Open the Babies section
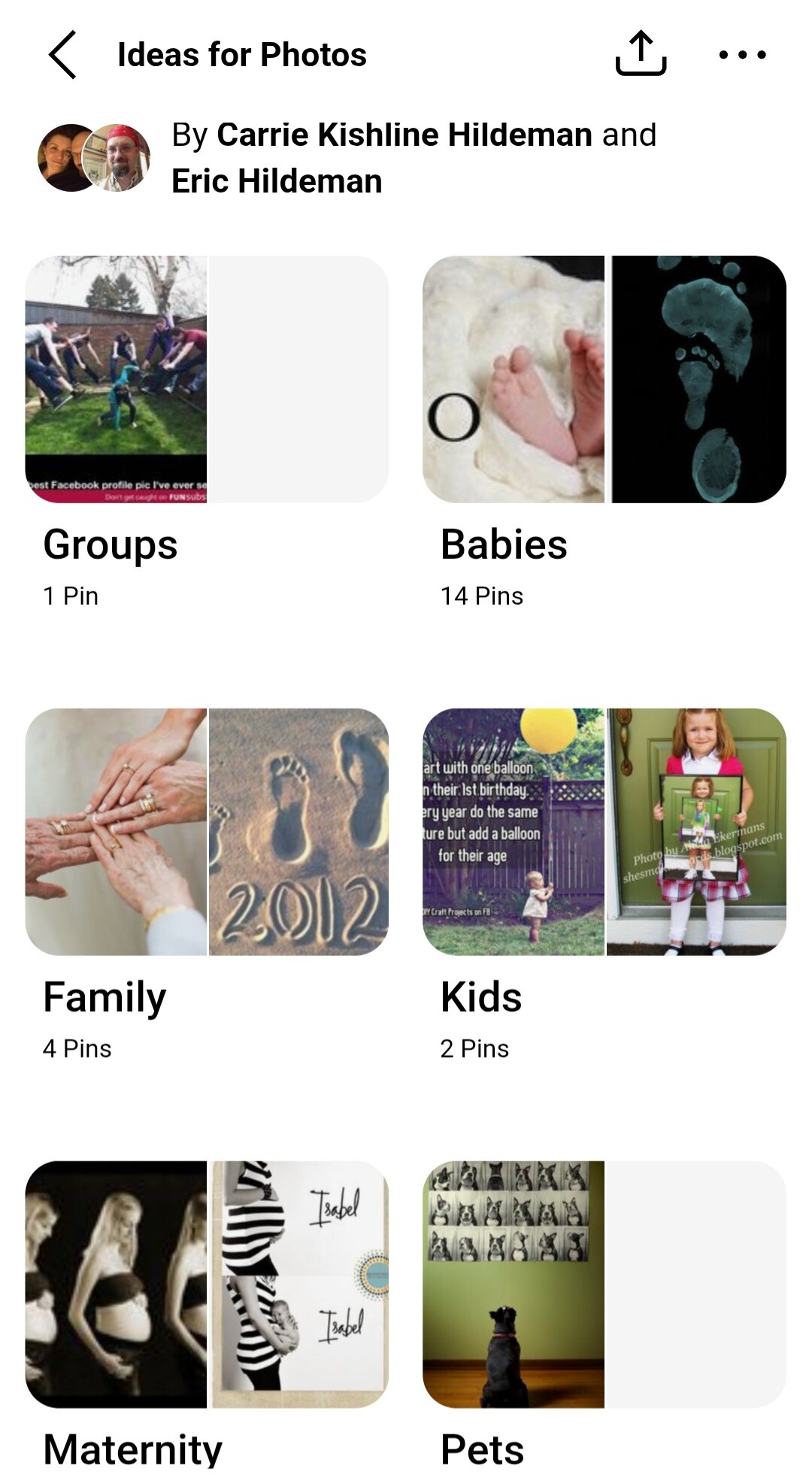812x1481 pixels. [604, 380]
